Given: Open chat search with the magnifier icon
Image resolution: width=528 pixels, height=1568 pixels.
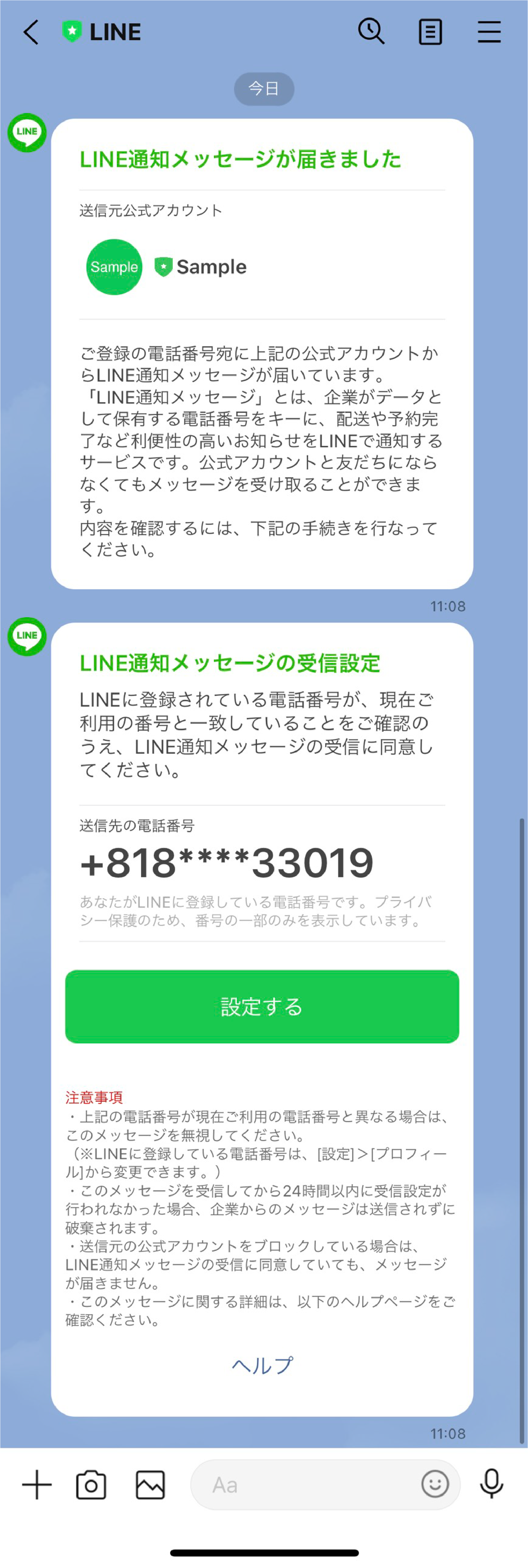Looking at the screenshot, I should click(x=371, y=31).
